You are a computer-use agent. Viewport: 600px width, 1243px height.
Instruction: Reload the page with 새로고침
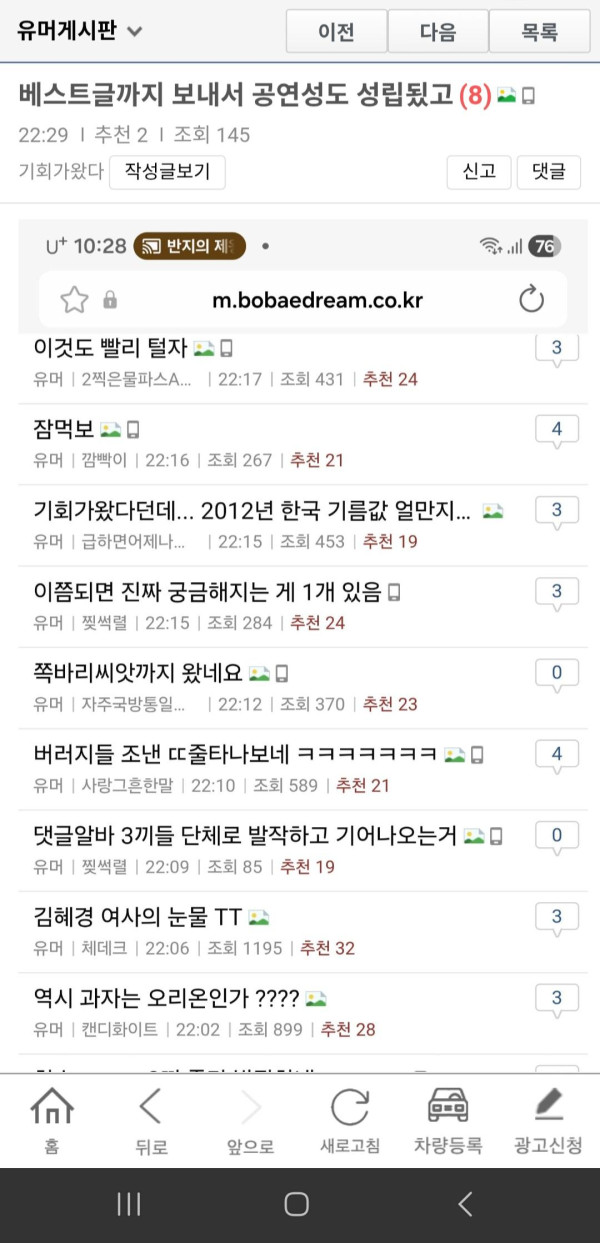coord(349,1120)
